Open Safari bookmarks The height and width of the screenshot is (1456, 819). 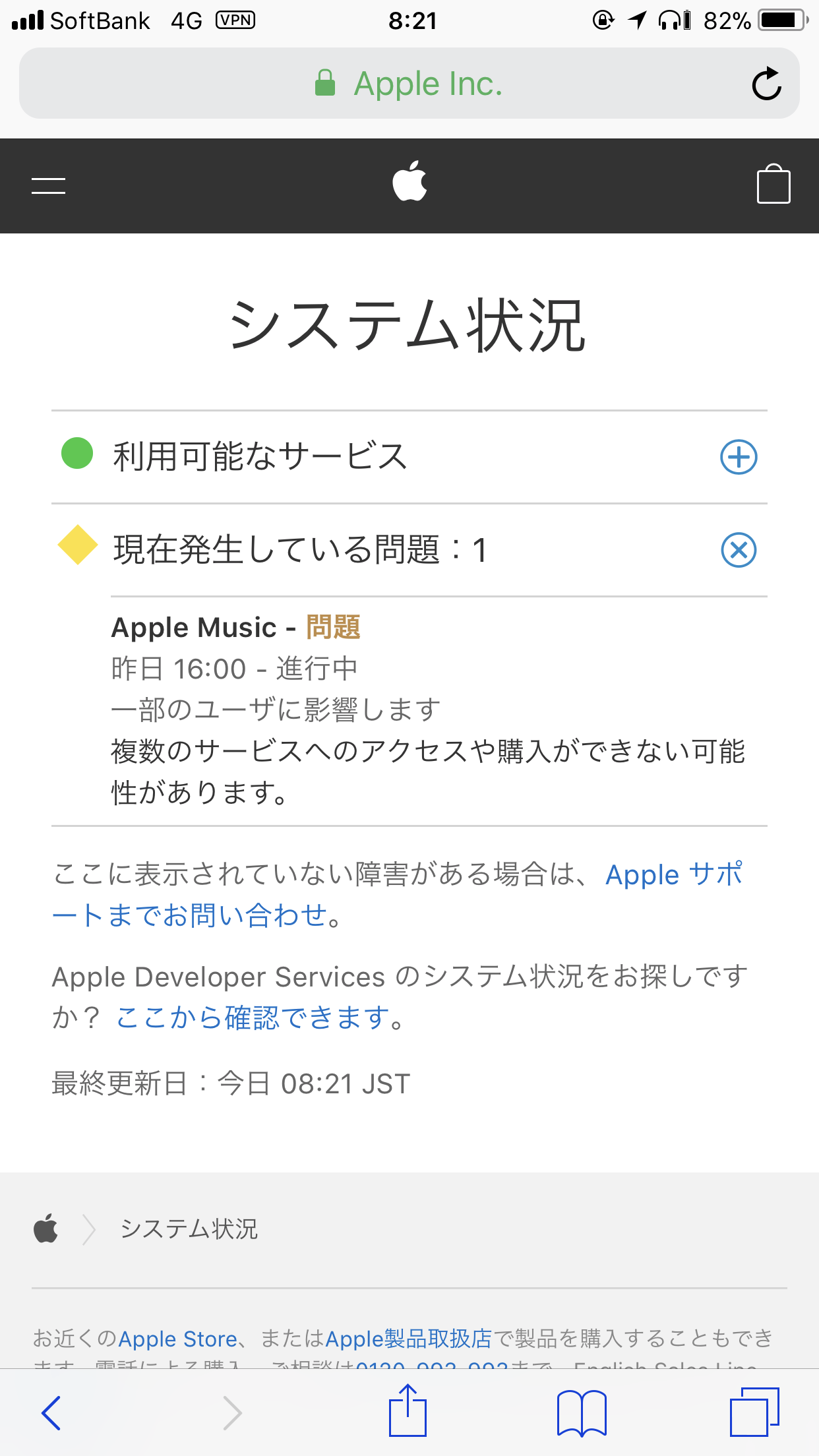[x=581, y=1412]
